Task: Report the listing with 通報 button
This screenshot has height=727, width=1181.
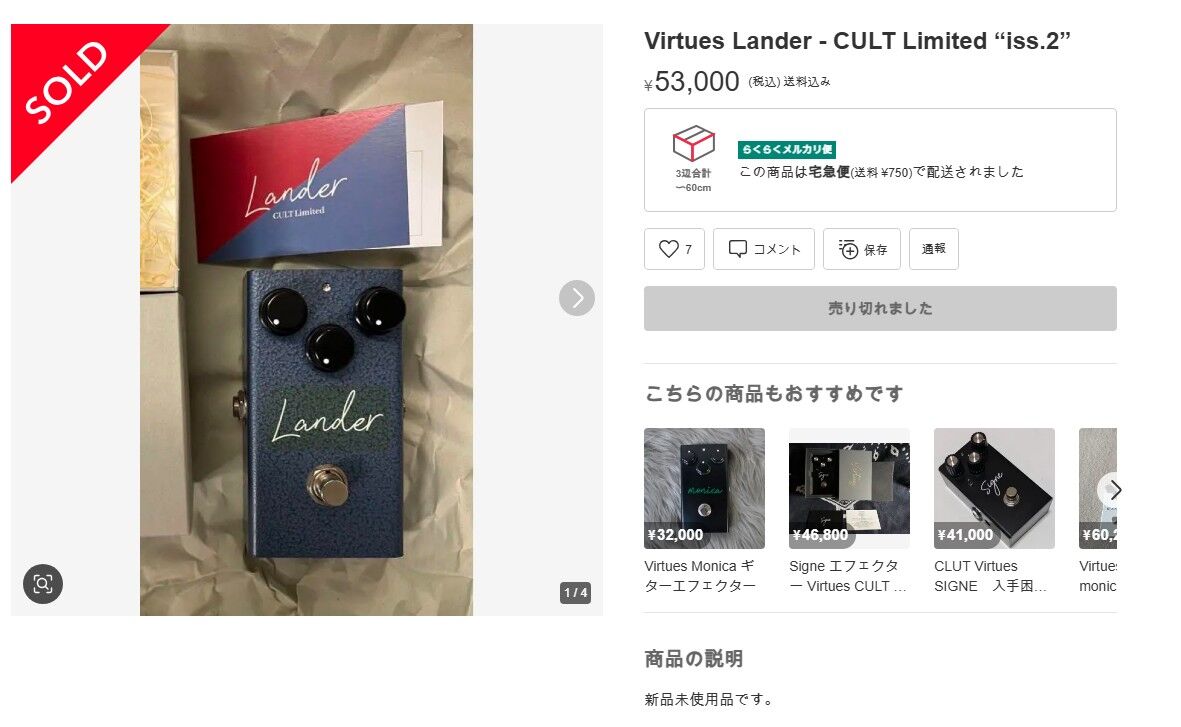Action: (934, 249)
